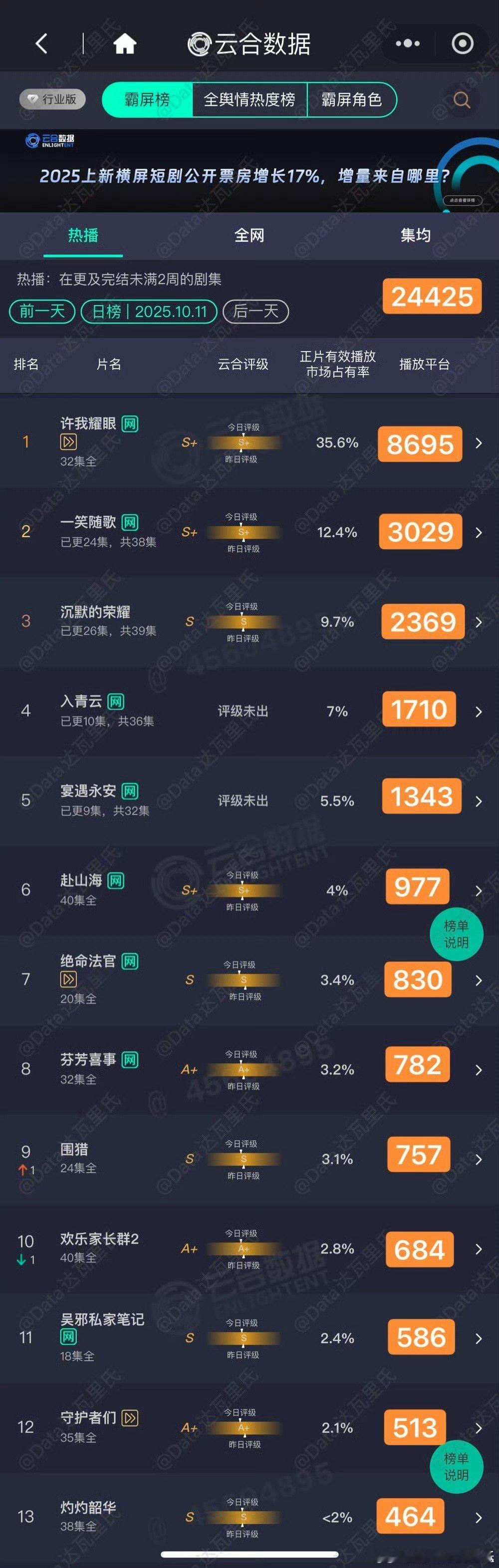The image size is (499, 1568).
Task: Select the 行业版 badge
Action: point(52,99)
